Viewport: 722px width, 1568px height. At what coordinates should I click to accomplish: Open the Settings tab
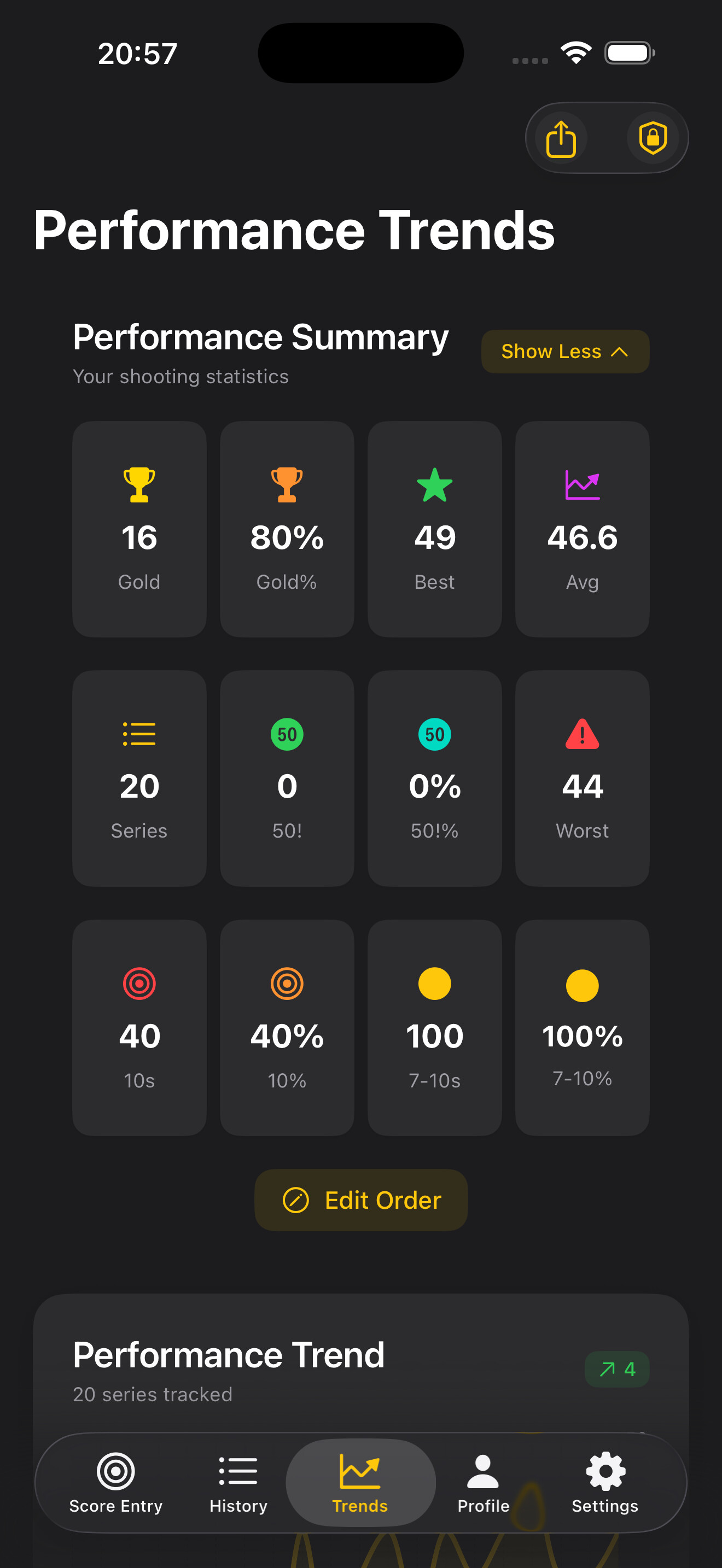604,1482
